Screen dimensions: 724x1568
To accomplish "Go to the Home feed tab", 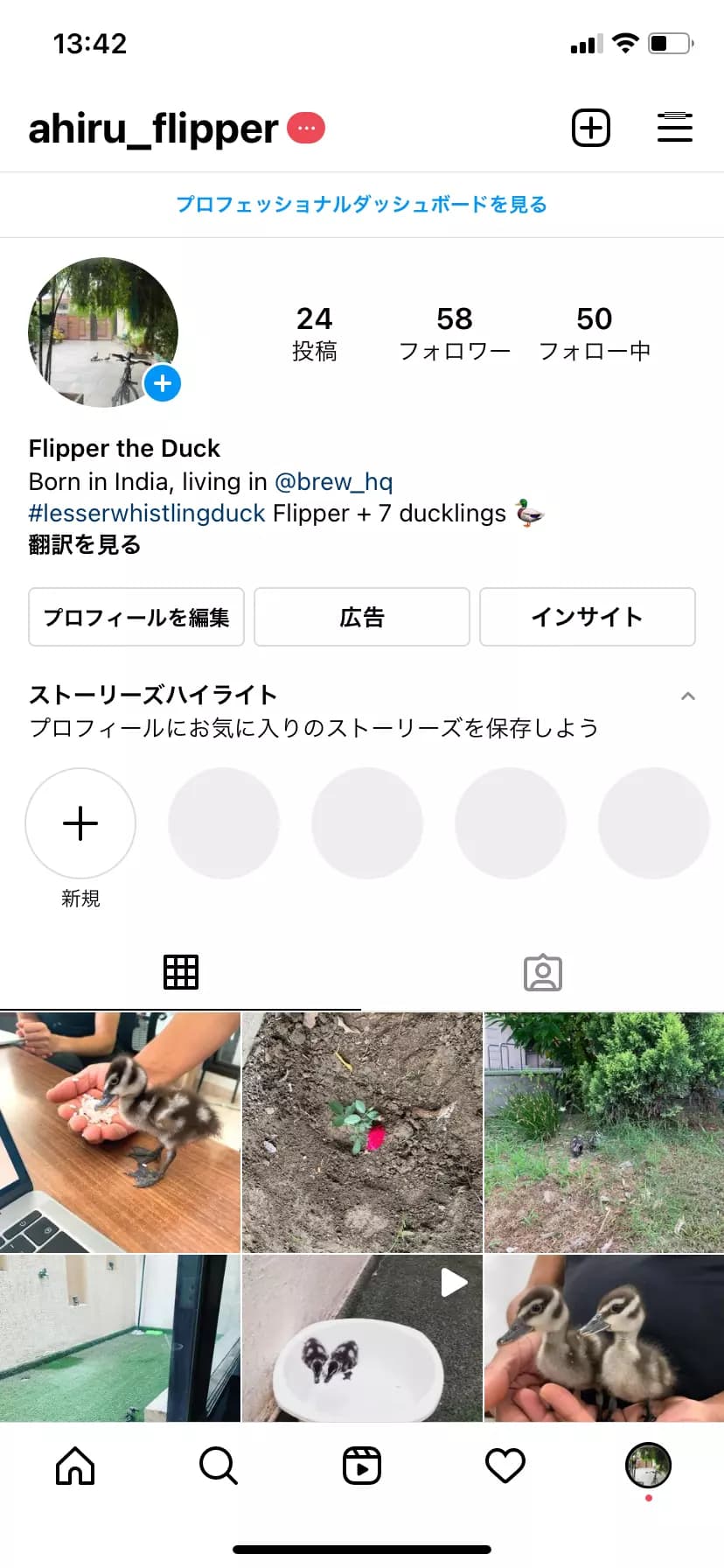I will click(75, 1466).
